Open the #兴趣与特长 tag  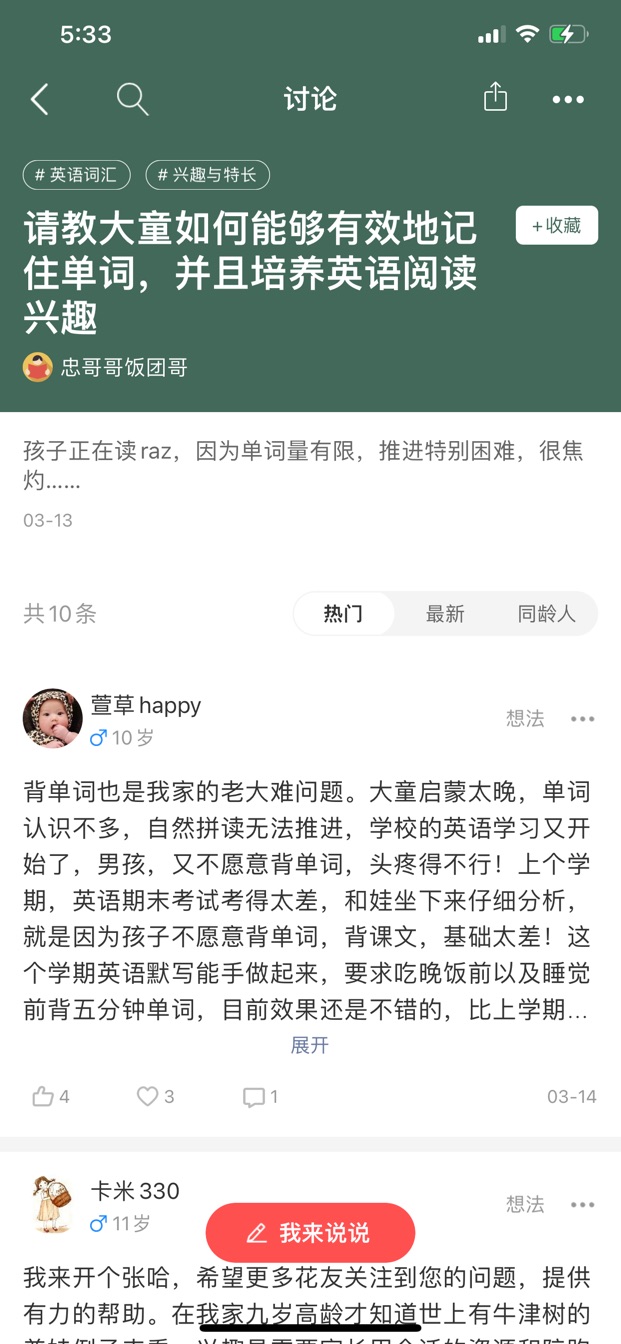tap(207, 175)
